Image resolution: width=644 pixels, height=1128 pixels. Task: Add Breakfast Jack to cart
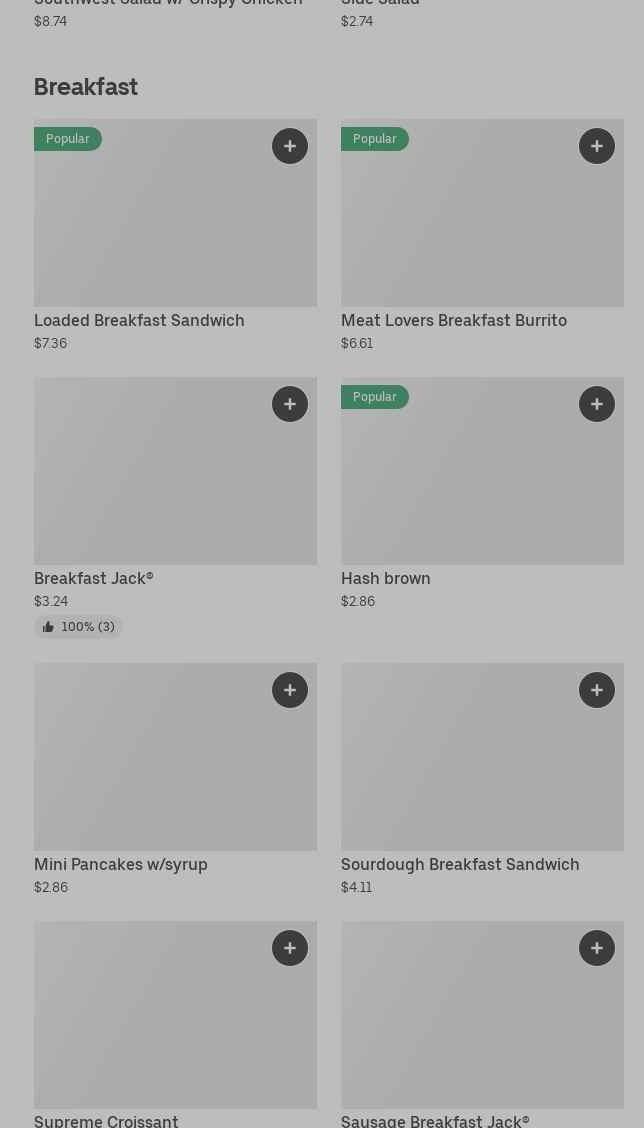pyautogui.click(x=290, y=404)
